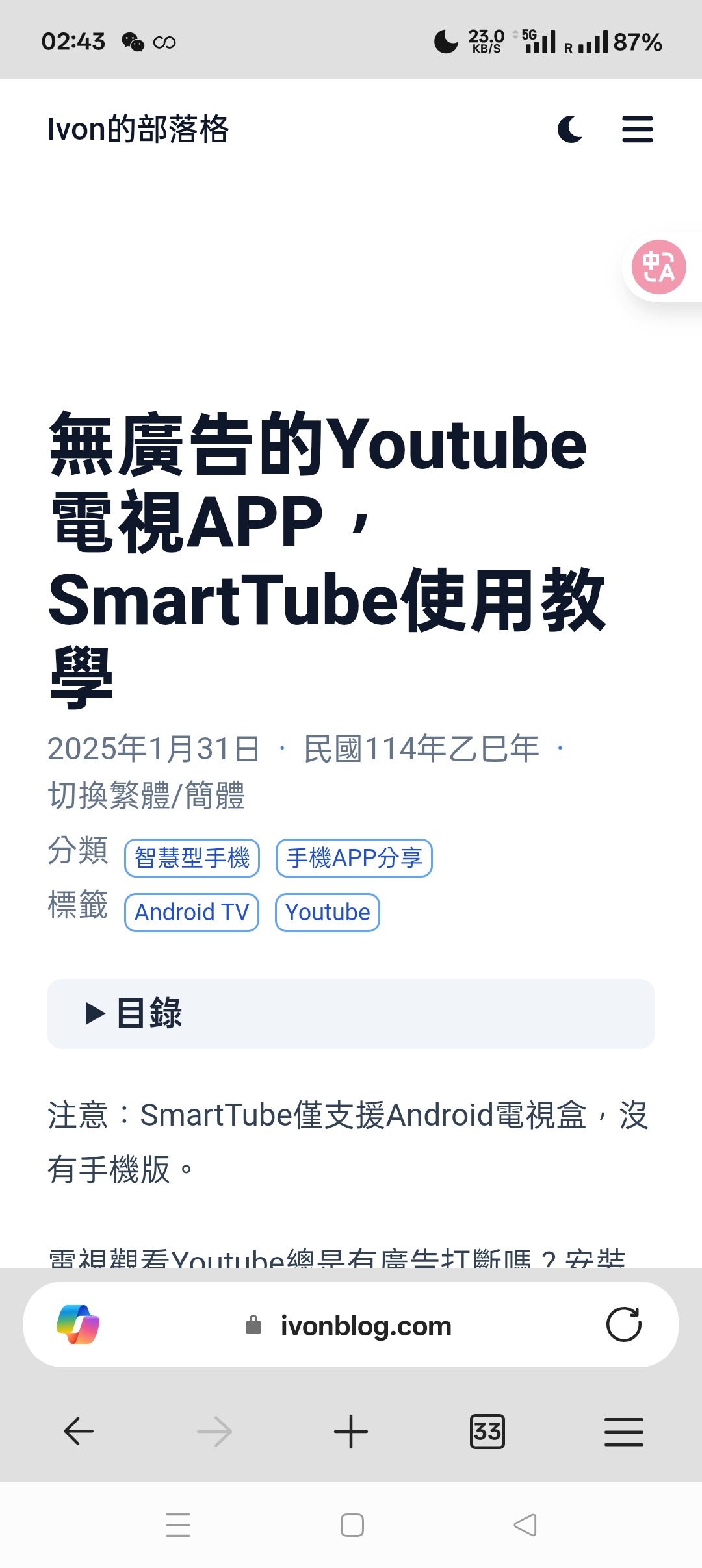
Task: Open the hamburger menu in the site header
Action: point(637,129)
